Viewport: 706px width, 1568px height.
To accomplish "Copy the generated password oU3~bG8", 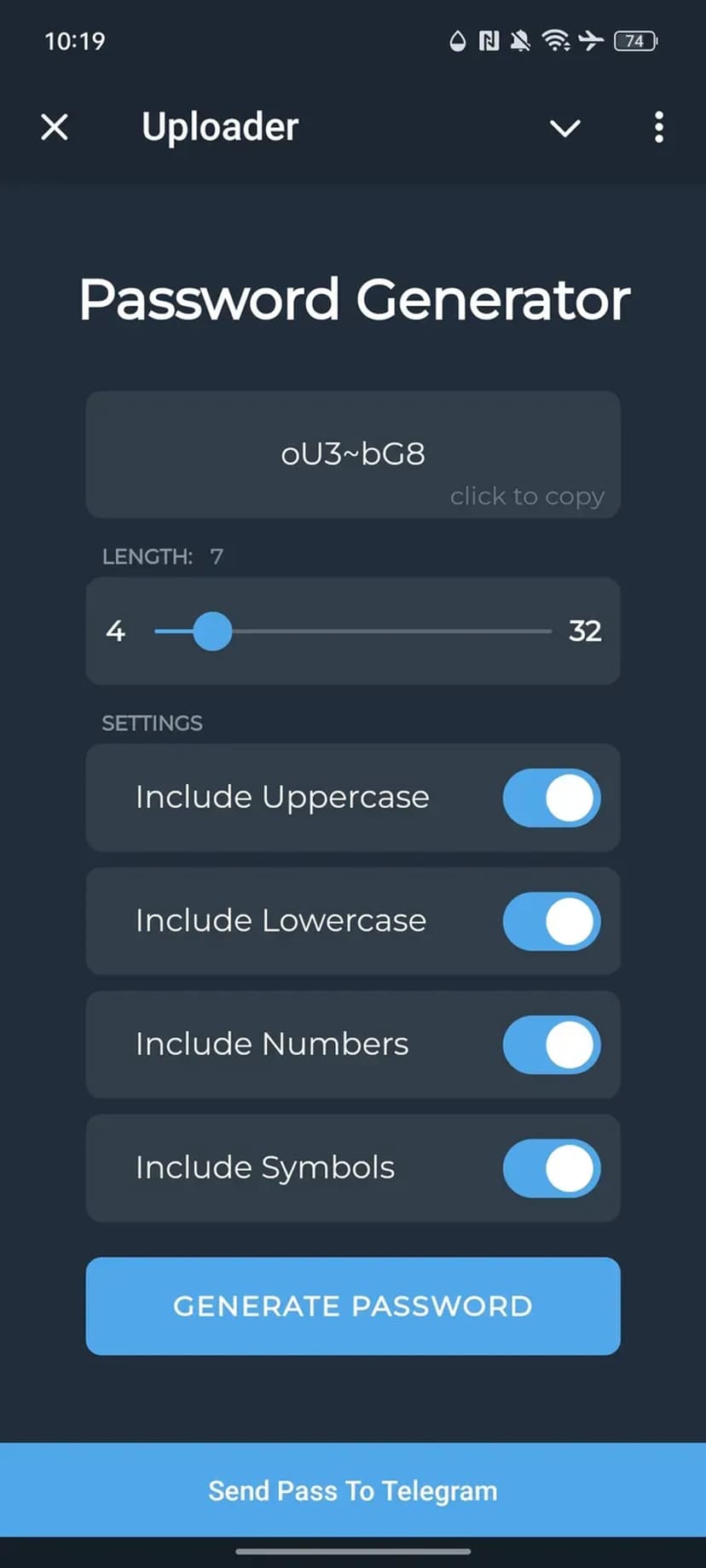I will [353, 455].
